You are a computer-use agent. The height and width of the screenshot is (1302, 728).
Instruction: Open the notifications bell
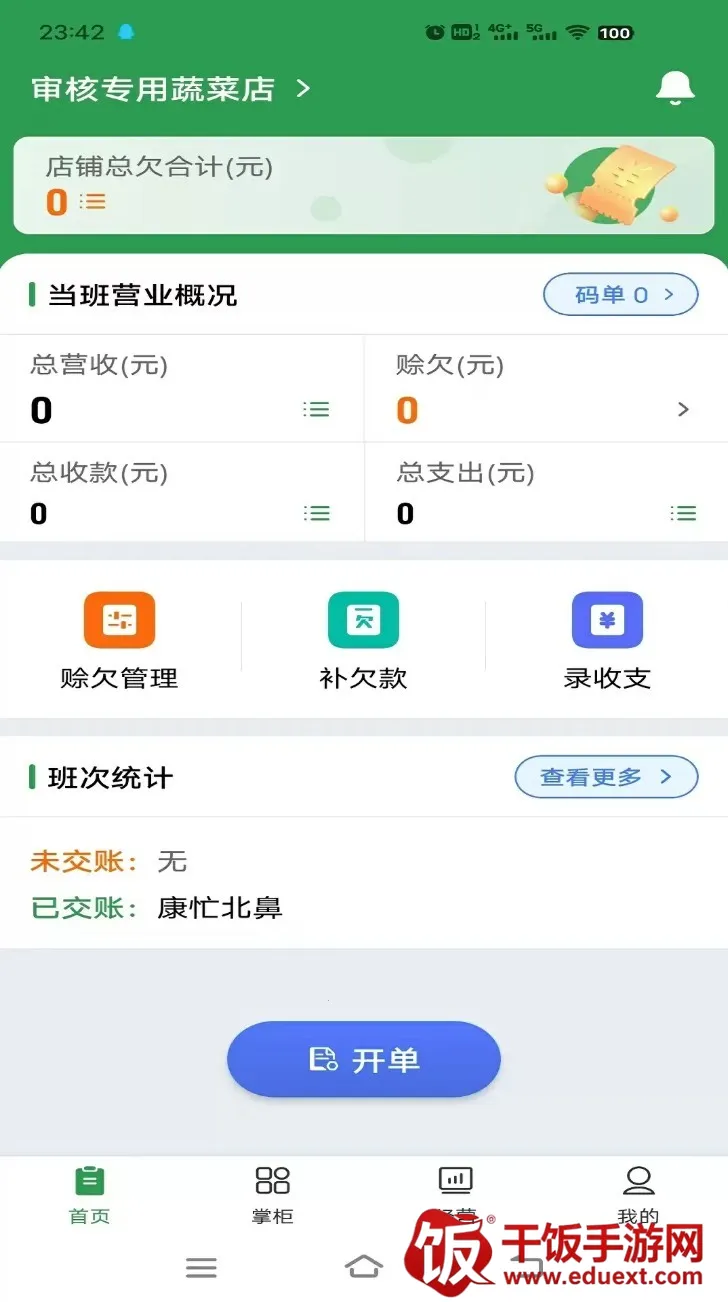[x=675, y=89]
